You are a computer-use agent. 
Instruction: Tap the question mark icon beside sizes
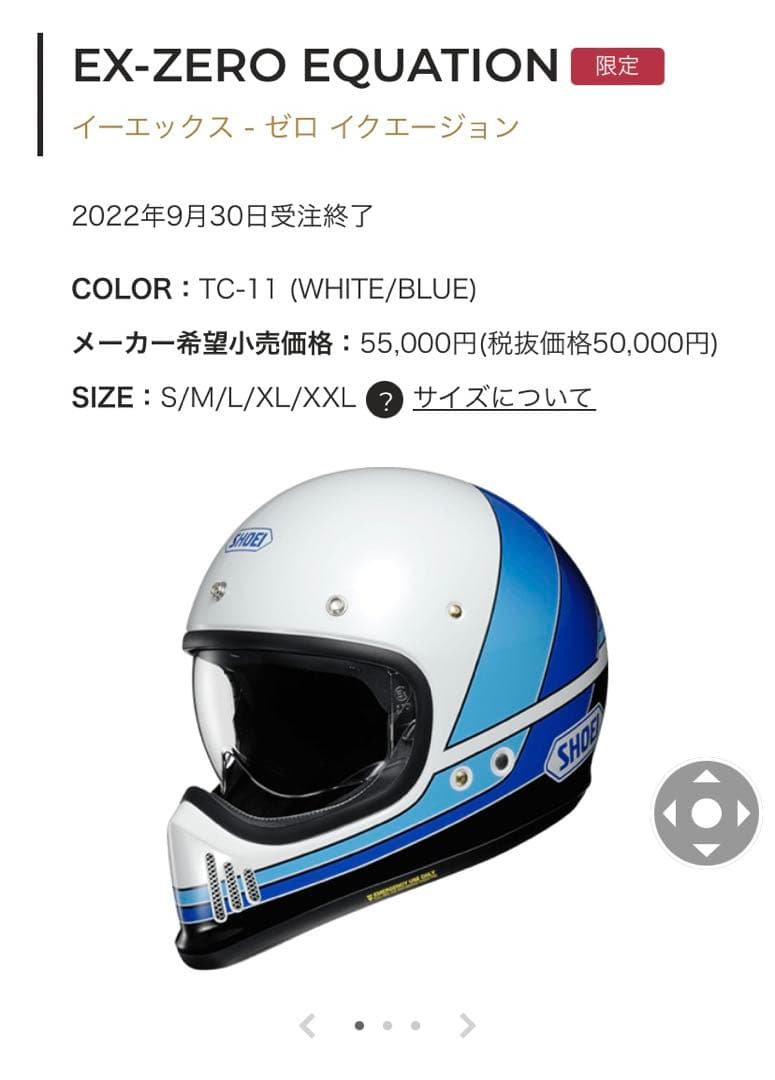click(385, 400)
